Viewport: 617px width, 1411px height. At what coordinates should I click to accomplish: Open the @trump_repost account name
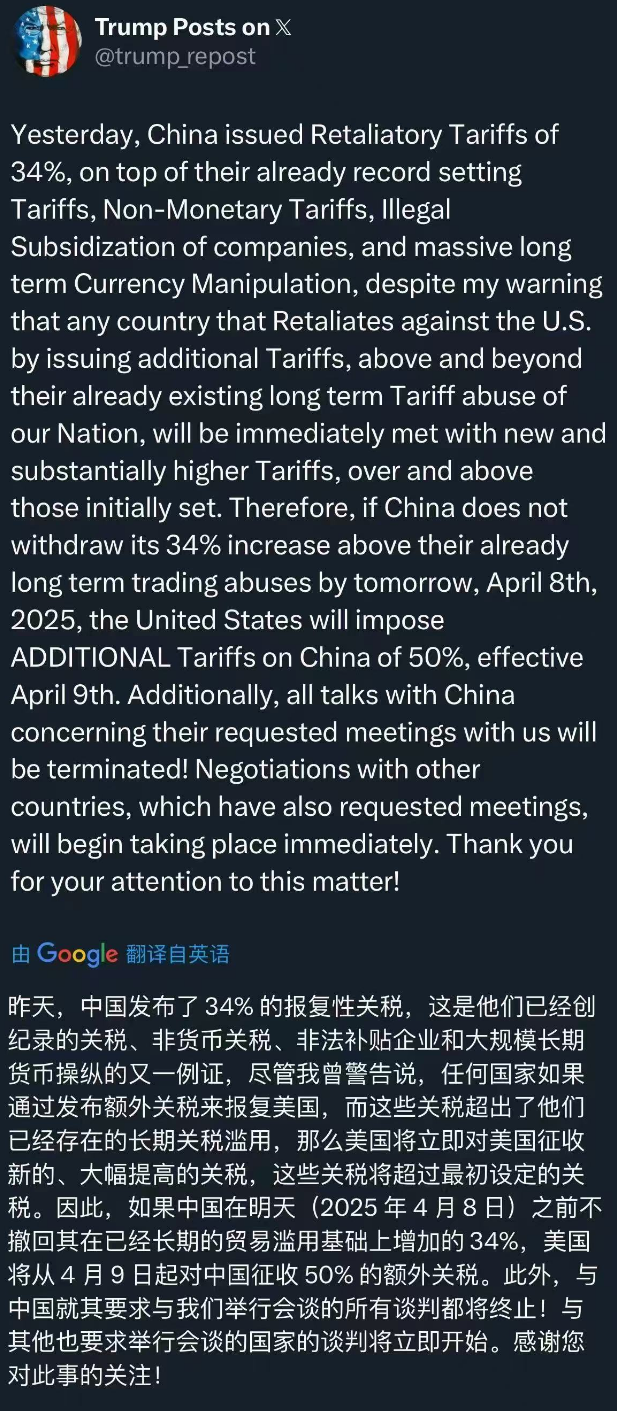tap(175, 57)
